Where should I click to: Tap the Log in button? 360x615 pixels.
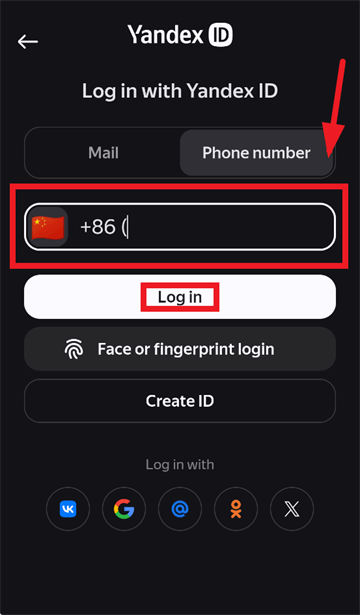tap(180, 297)
